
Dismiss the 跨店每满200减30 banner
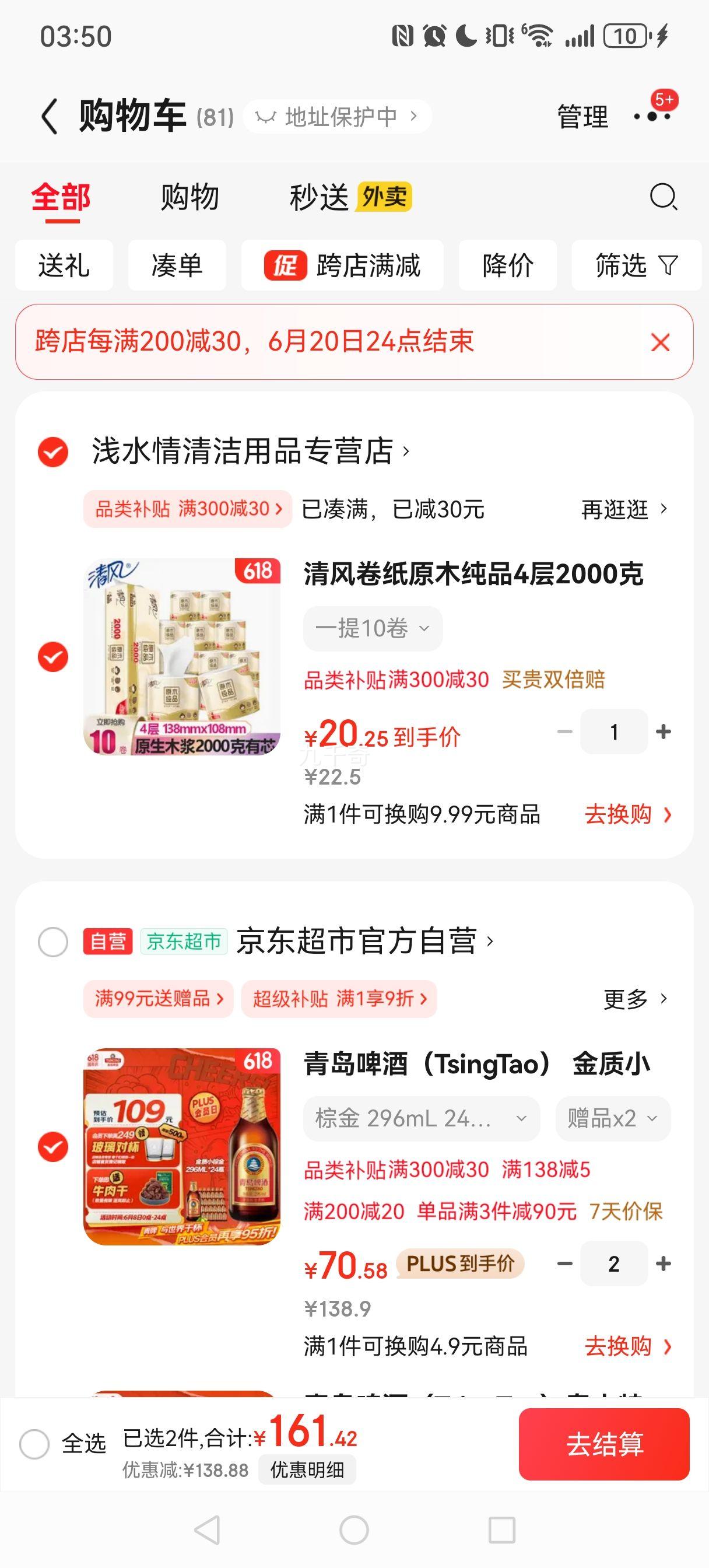660,342
